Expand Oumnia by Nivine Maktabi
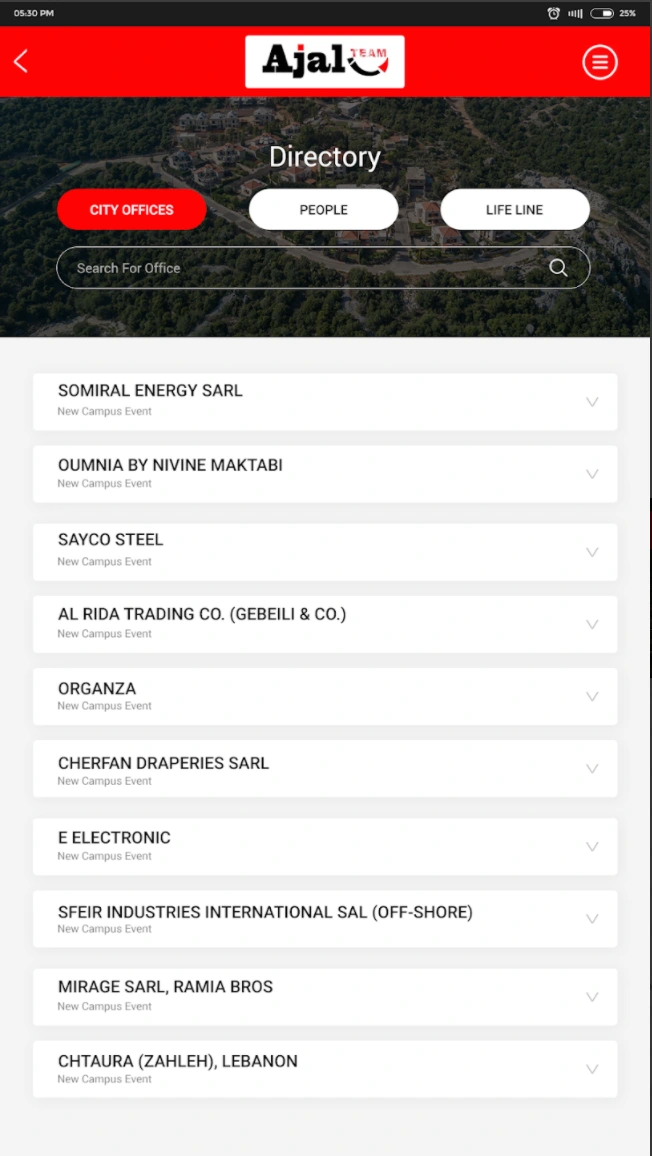This screenshot has height=1156, width=652. point(325,474)
